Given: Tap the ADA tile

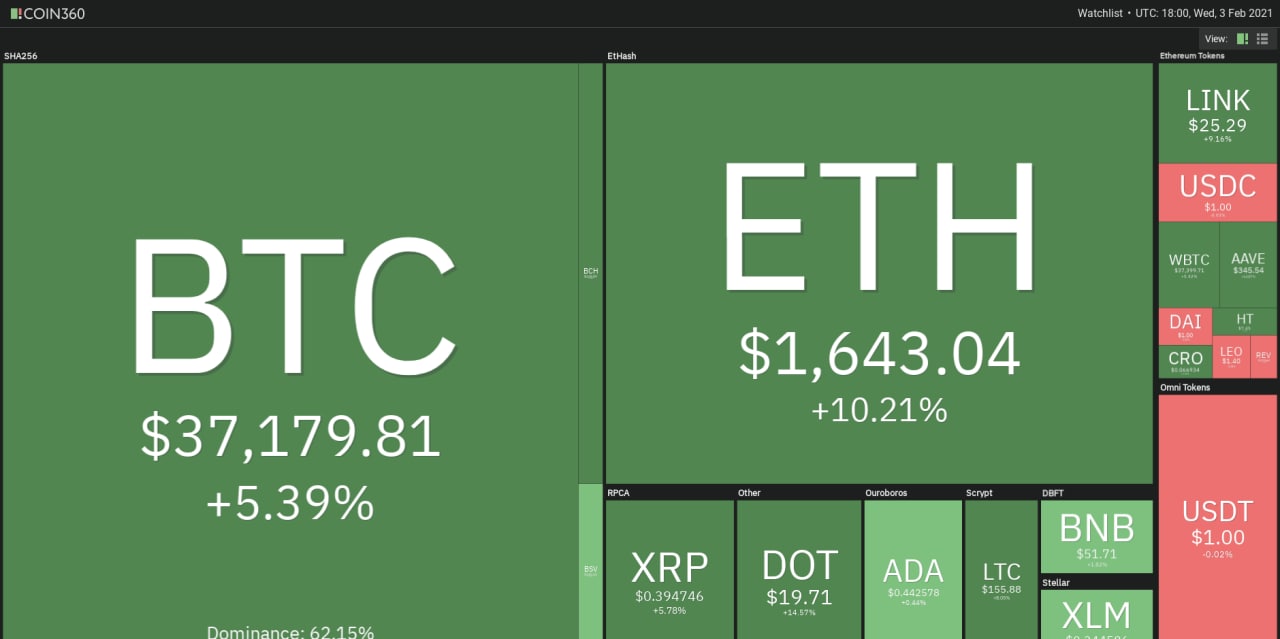Looking at the screenshot, I should [x=913, y=570].
